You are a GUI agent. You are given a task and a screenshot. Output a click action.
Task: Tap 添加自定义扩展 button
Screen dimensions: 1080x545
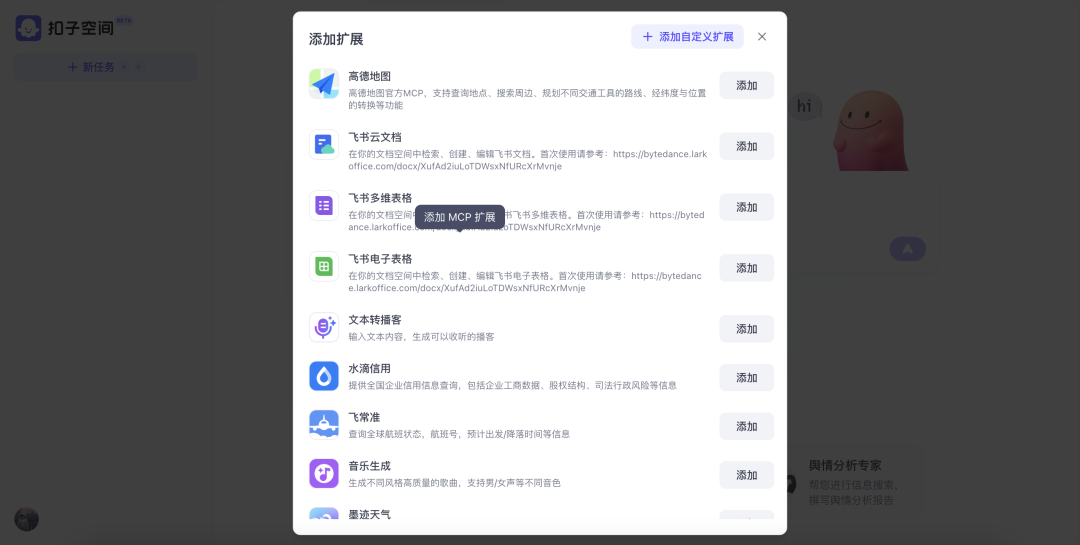pos(687,37)
